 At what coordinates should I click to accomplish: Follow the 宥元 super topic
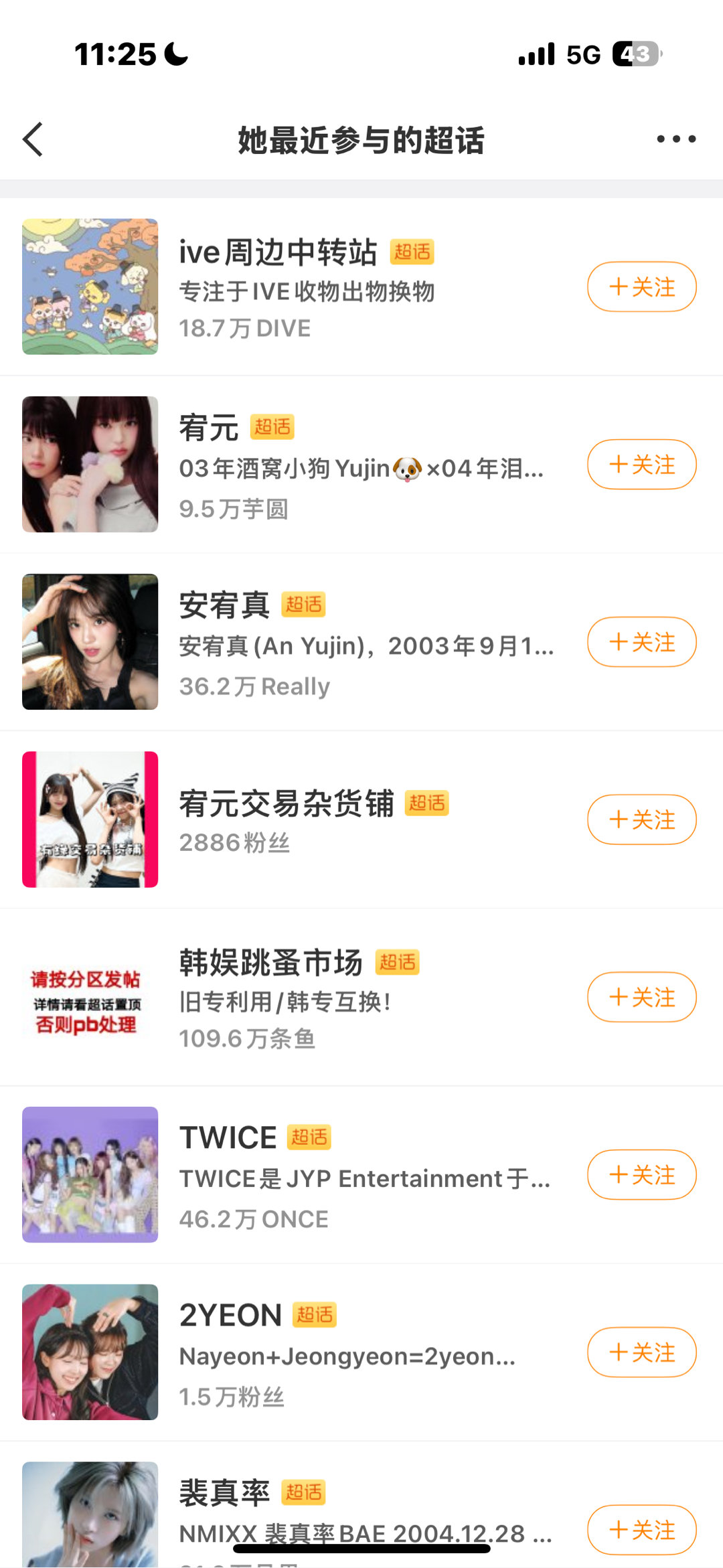tap(641, 465)
